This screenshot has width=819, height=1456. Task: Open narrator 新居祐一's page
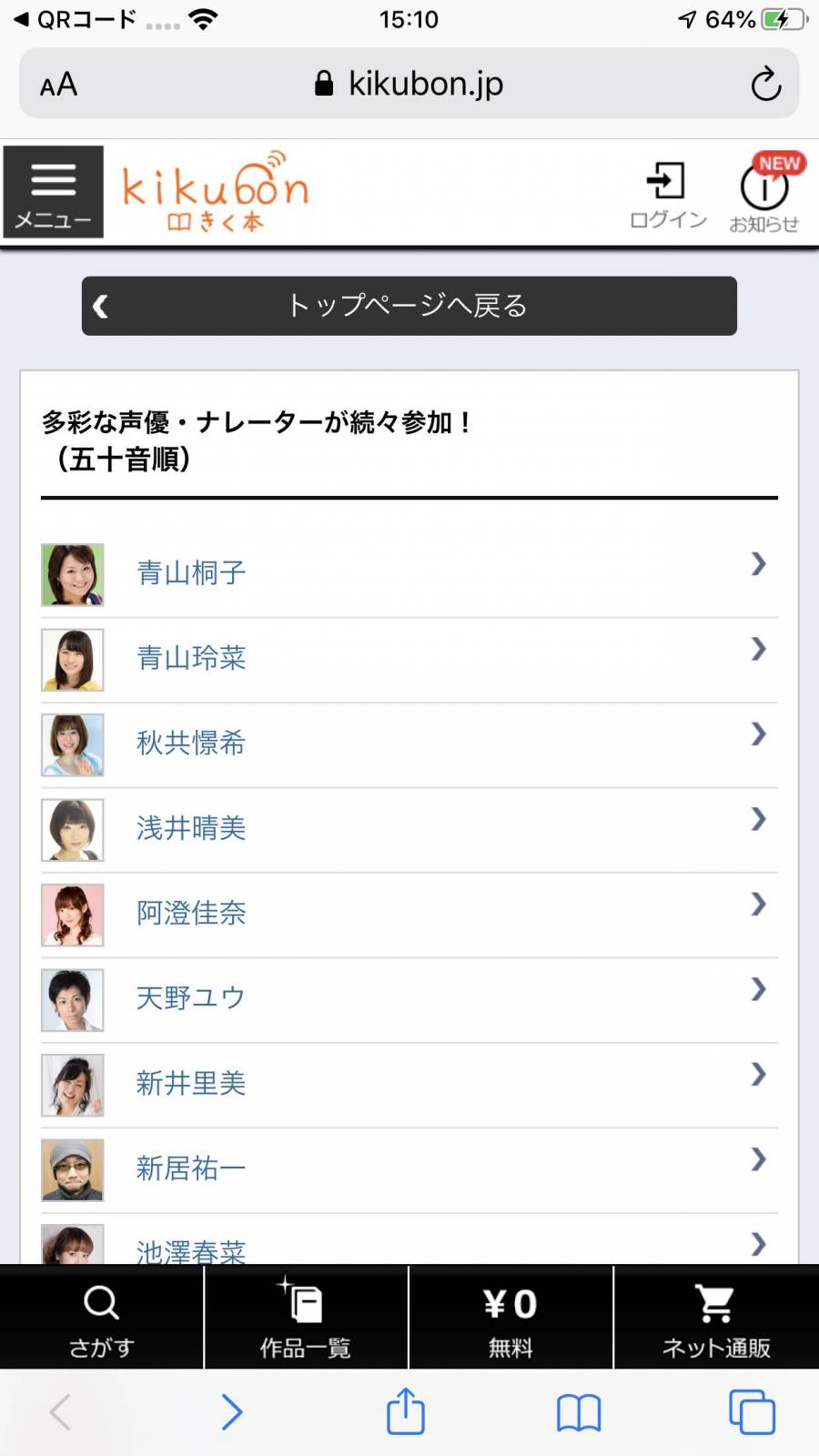click(x=409, y=1168)
